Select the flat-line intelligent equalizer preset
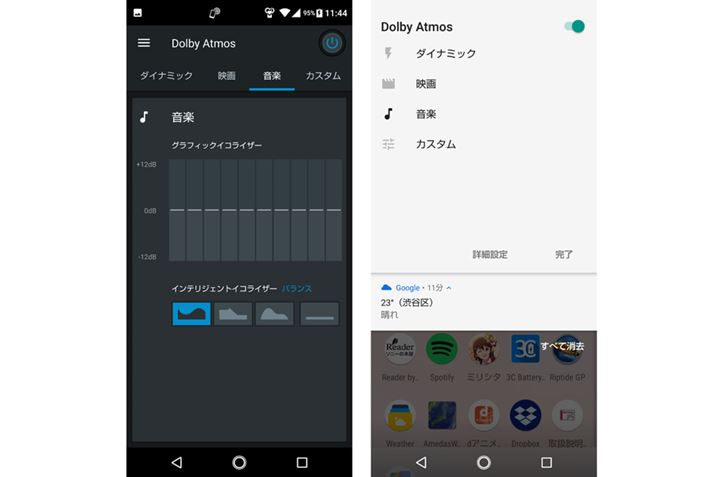 [x=319, y=314]
